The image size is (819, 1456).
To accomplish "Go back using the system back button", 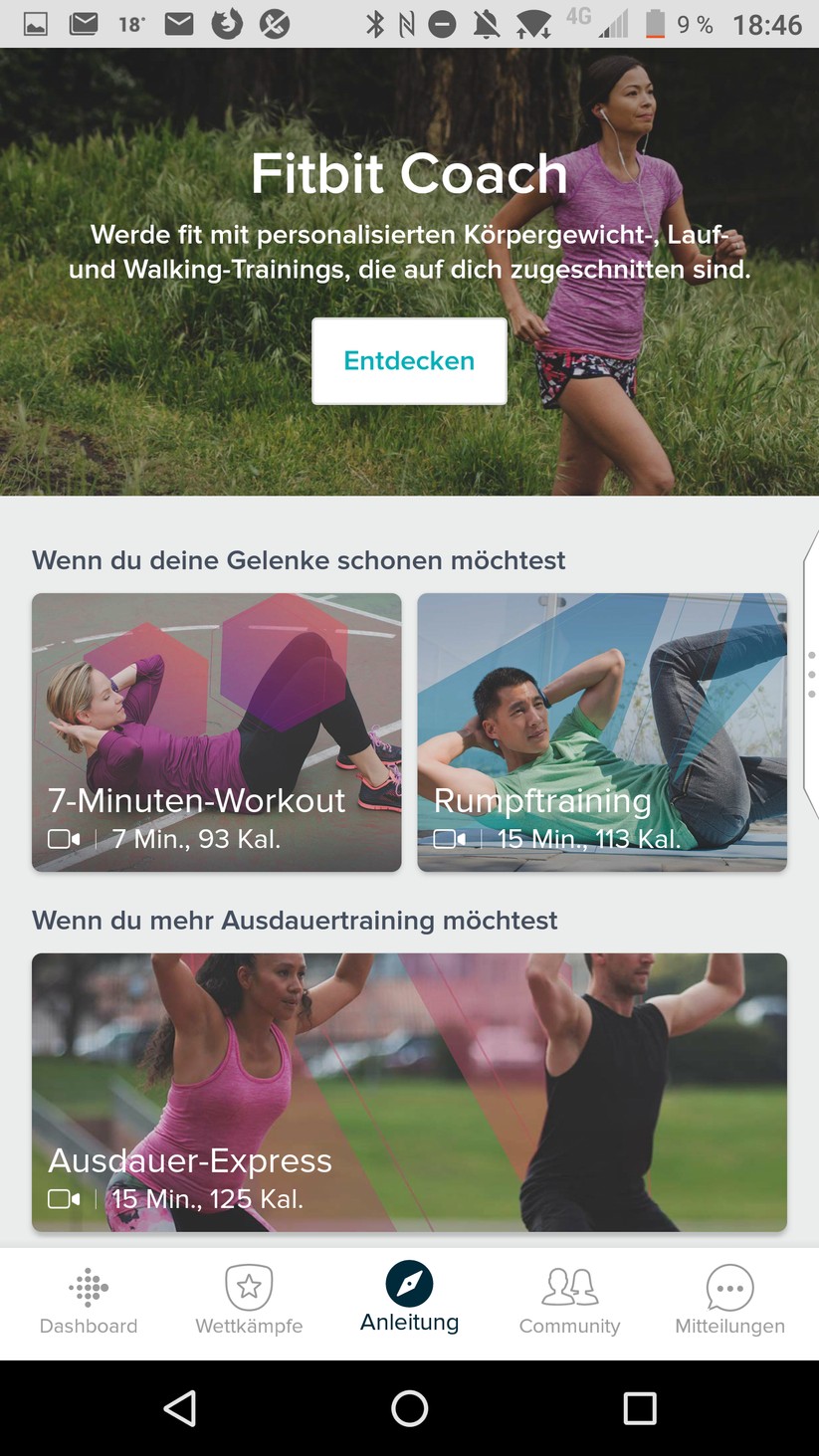I will [x=179, y=1408].
